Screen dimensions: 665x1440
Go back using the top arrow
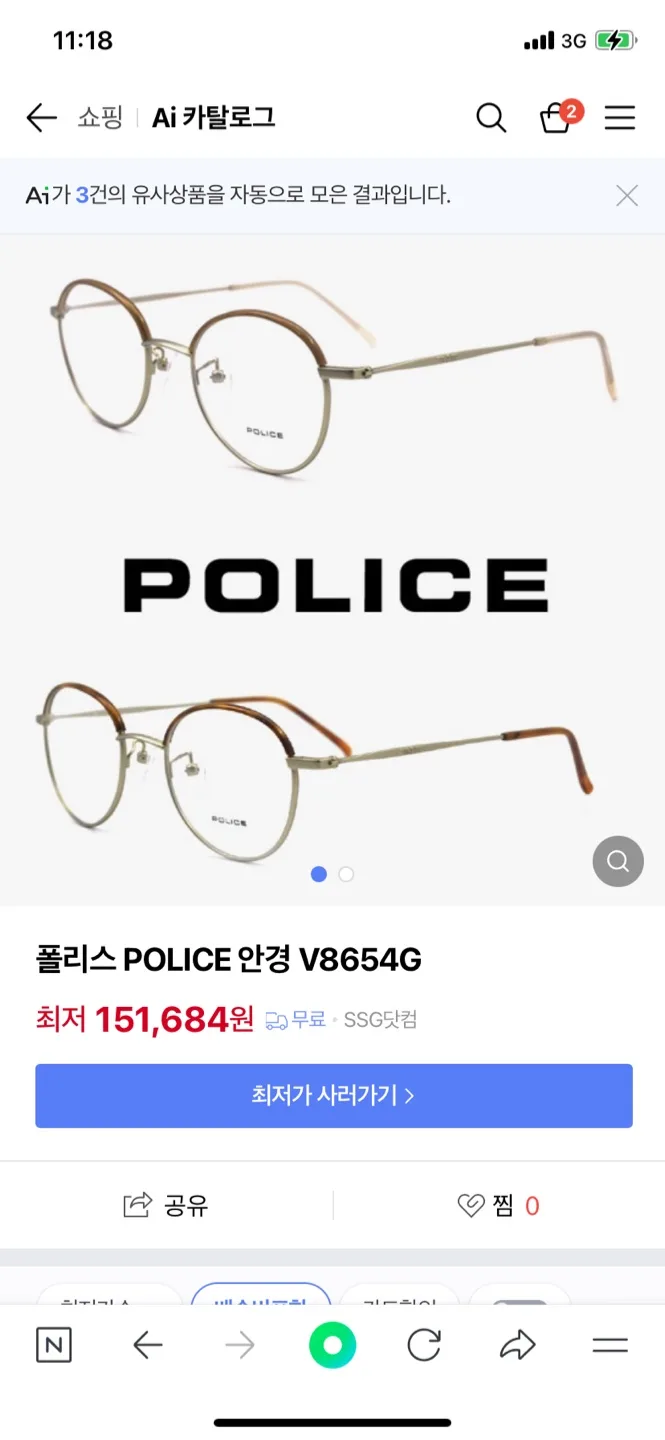point(41,118)
